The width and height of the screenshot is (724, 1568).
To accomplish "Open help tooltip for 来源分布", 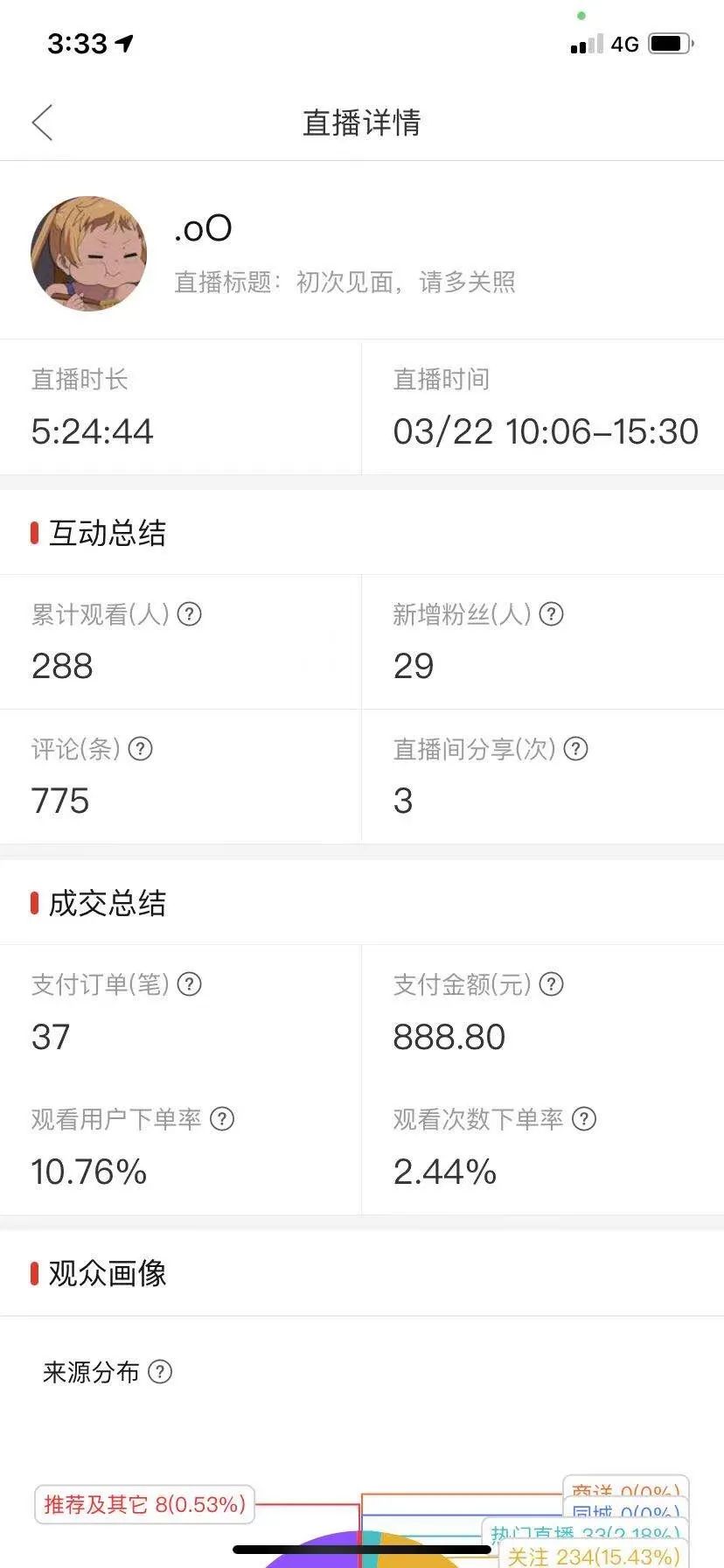I will pyautogui.click(x=160, y=1372).
